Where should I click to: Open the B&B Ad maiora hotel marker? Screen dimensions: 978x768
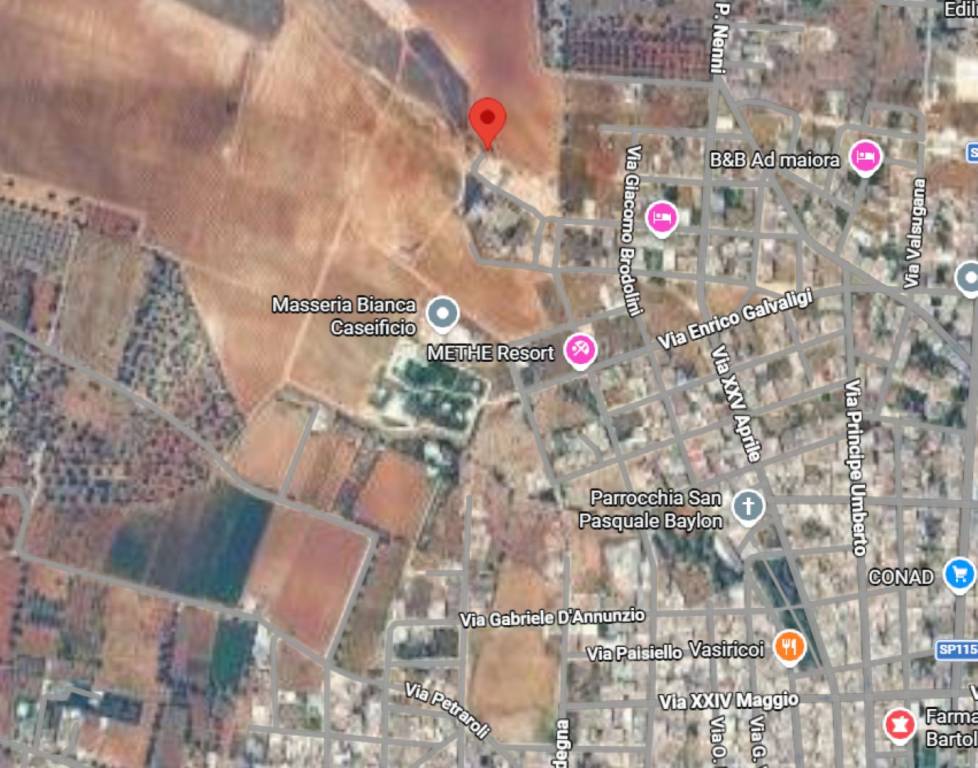(x=865, y=157)
